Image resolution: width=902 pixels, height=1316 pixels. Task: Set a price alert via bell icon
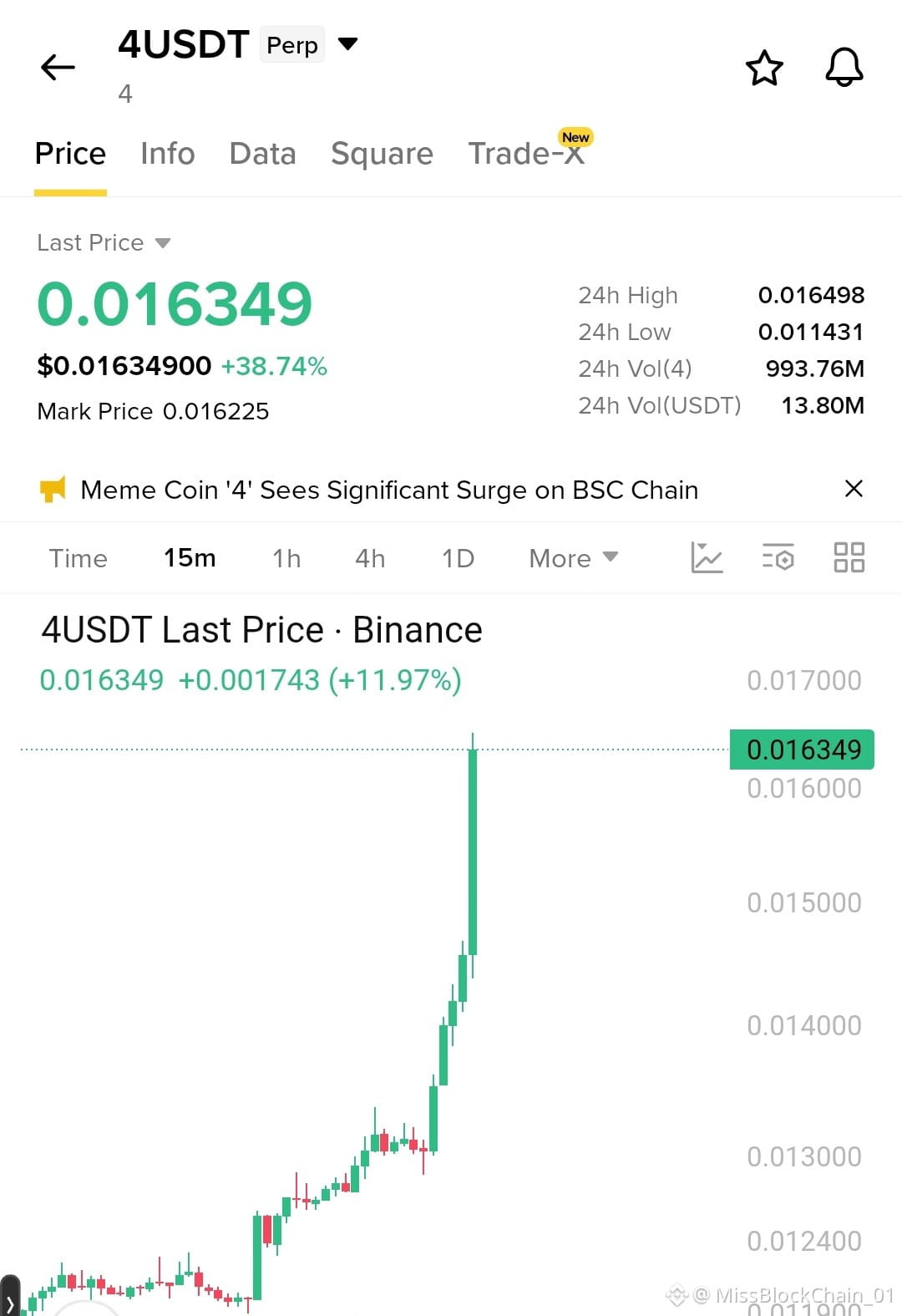click(844, 67)
